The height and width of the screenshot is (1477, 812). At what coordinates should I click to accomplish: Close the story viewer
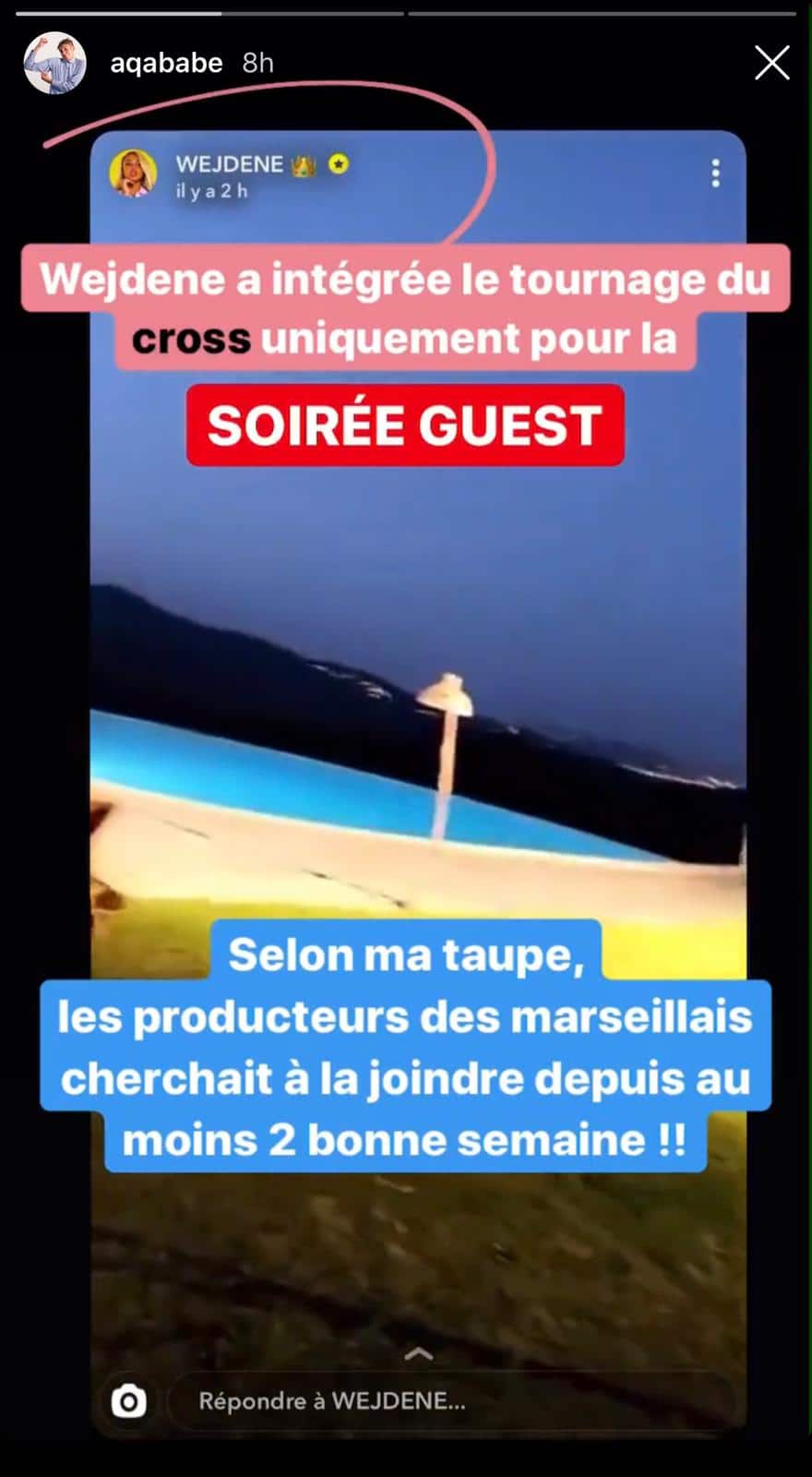coord(771,64)
